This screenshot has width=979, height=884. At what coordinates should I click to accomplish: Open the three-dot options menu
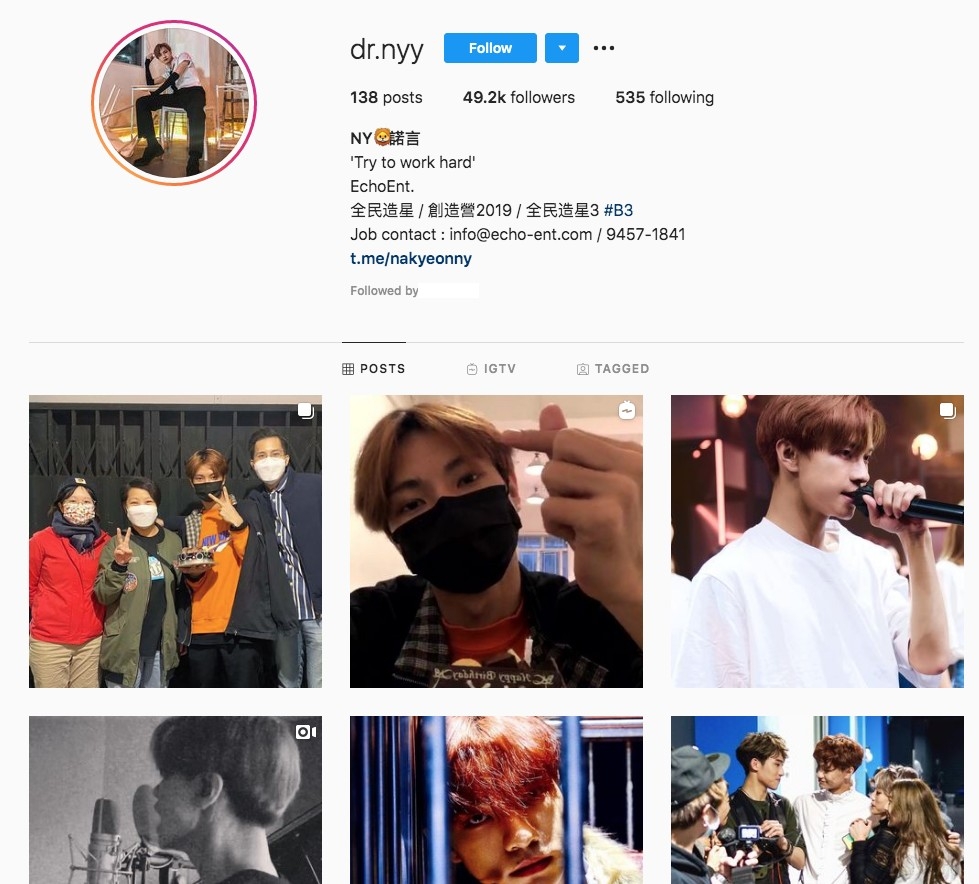click(604, 48)
